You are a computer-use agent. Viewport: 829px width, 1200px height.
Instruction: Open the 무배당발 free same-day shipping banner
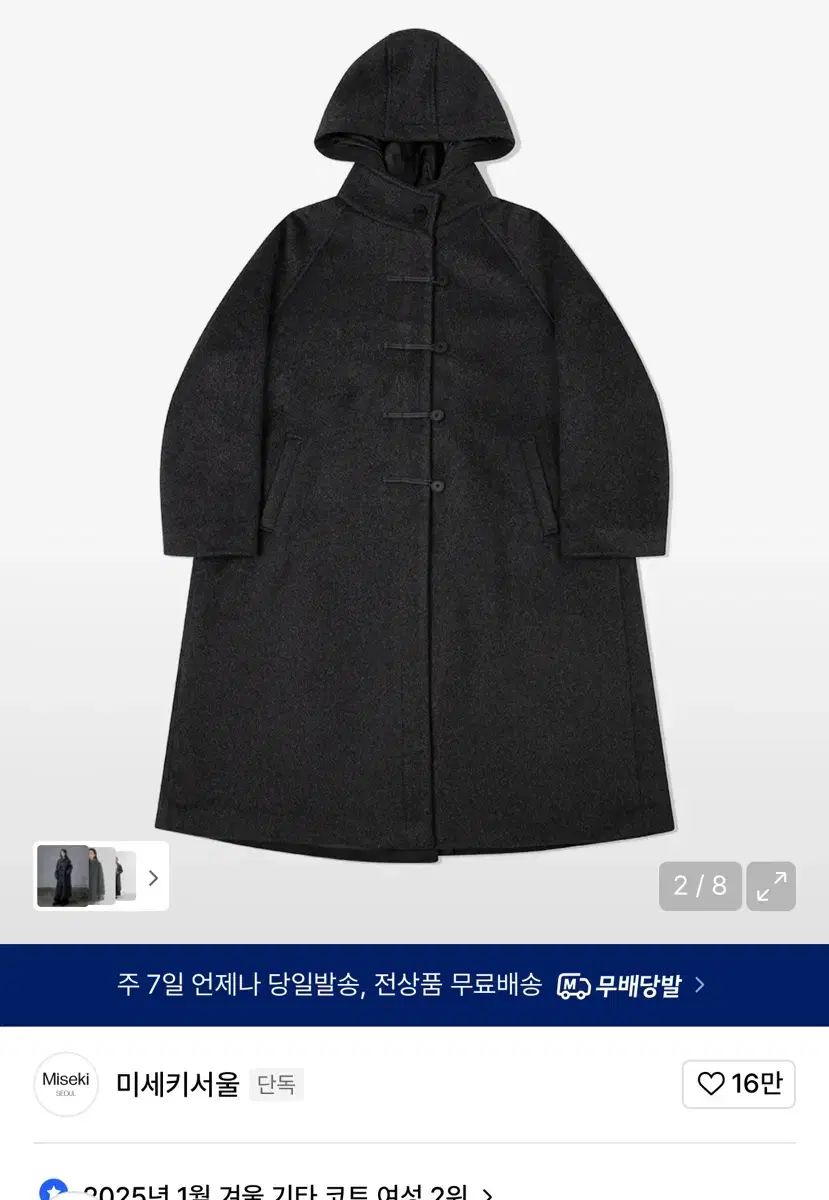(414, 985)
